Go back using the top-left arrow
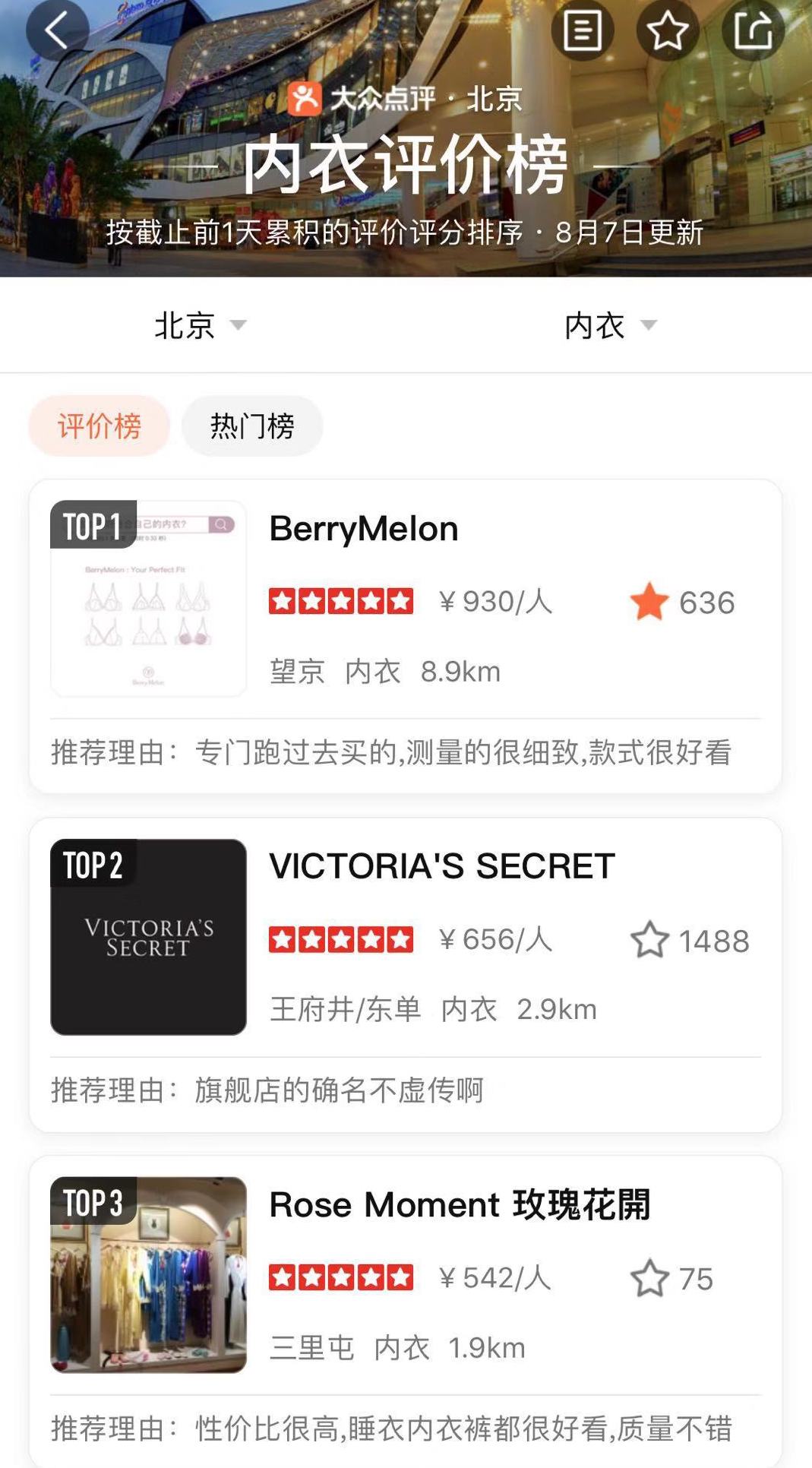Viewport: 812px width, 1468px height. pos(57,30)
